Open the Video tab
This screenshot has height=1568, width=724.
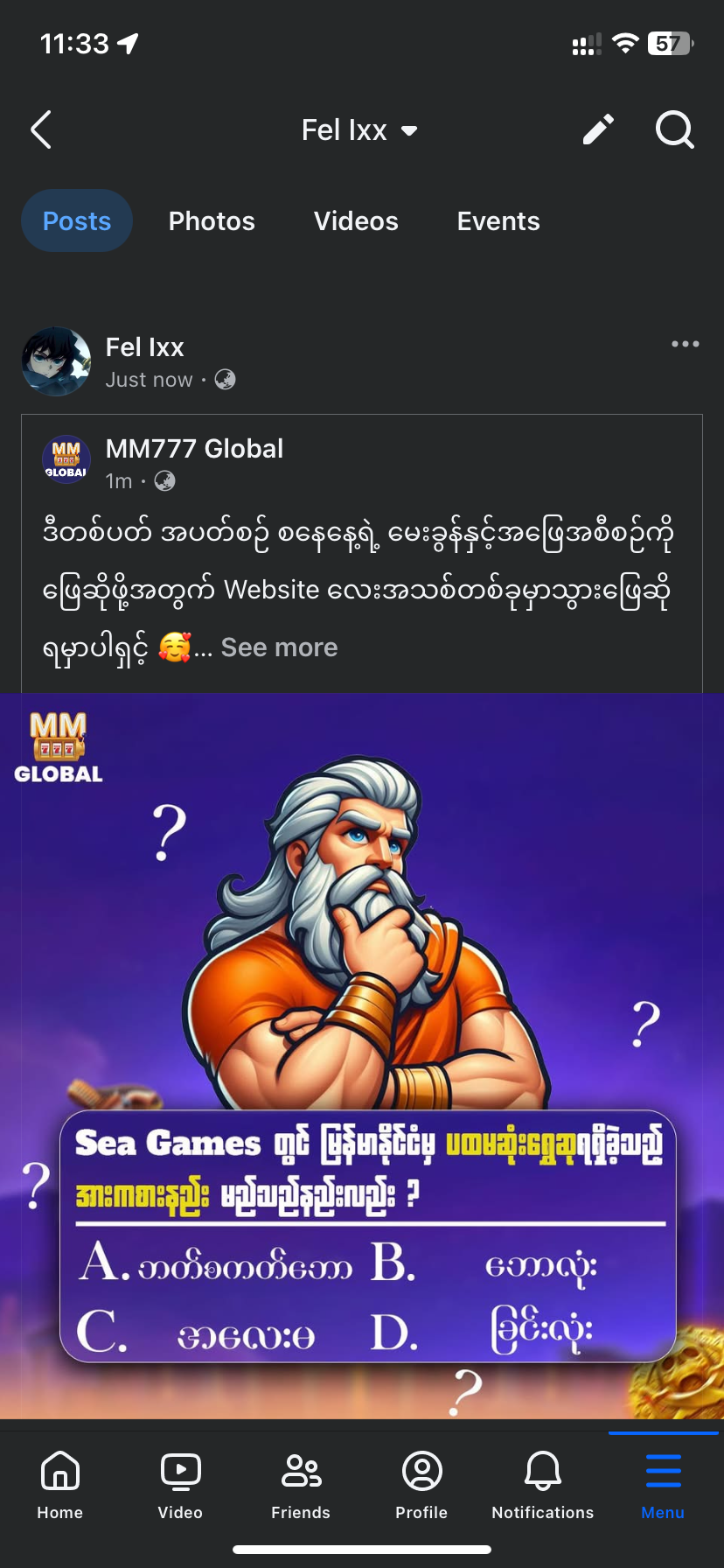180,1485
